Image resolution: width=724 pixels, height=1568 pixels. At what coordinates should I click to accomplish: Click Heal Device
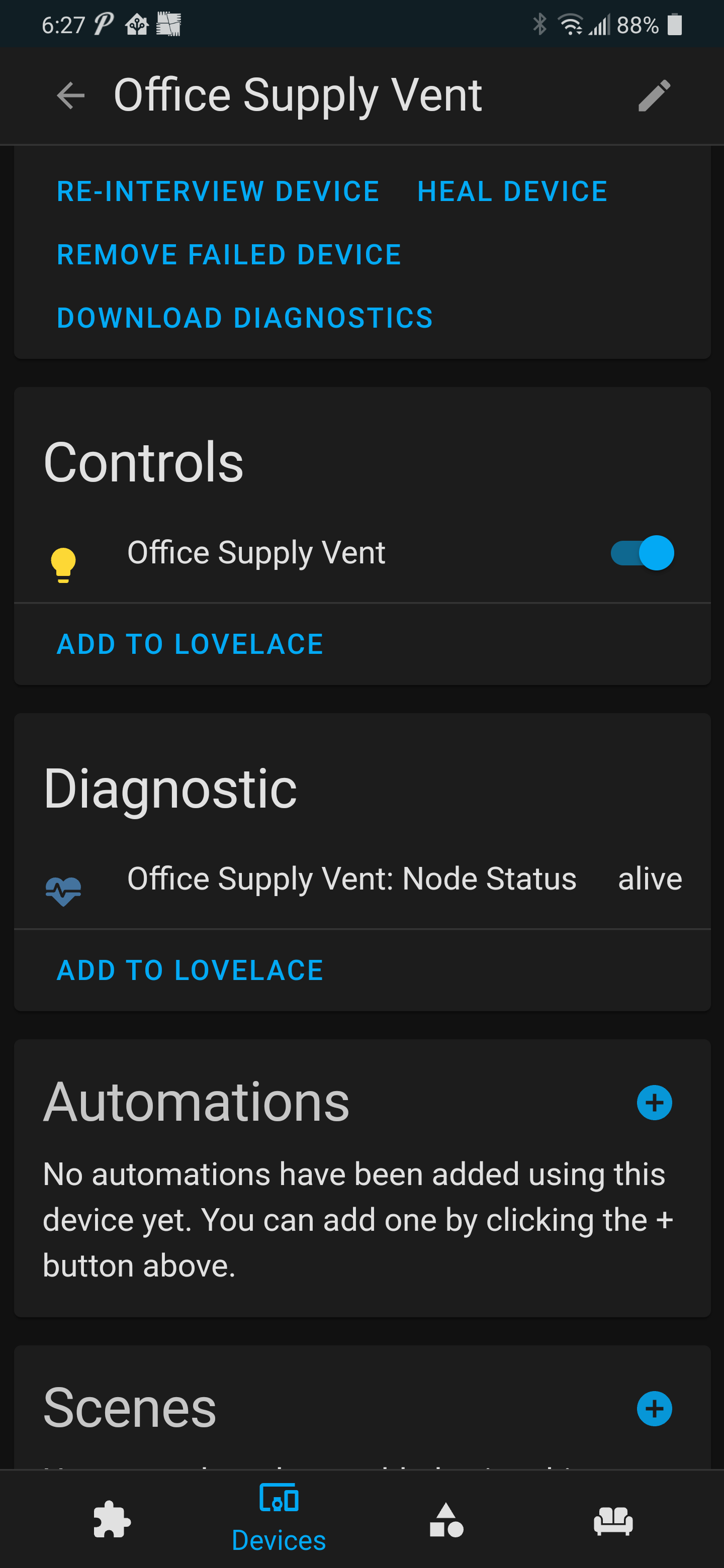(512, 191)
